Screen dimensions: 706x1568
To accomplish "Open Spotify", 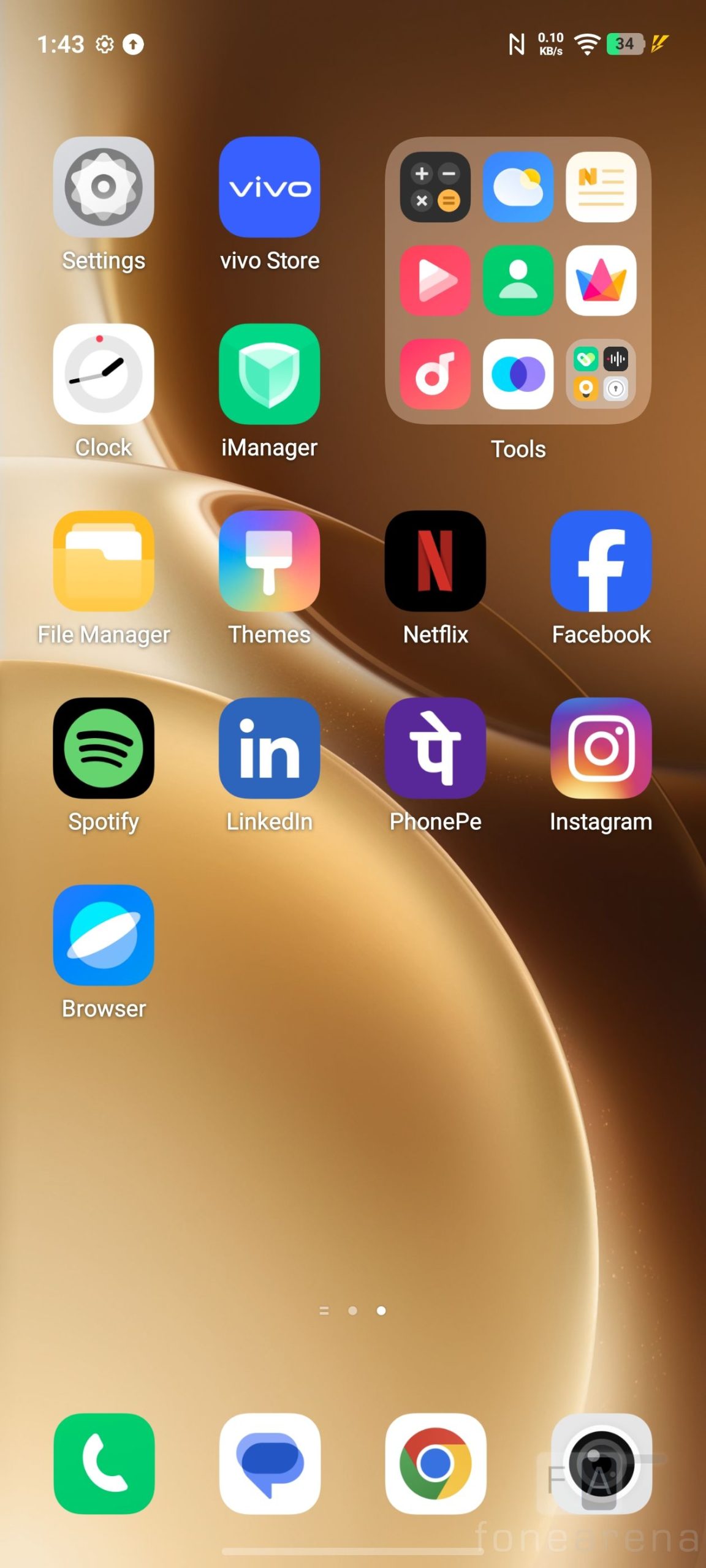I will pos(104,748).
